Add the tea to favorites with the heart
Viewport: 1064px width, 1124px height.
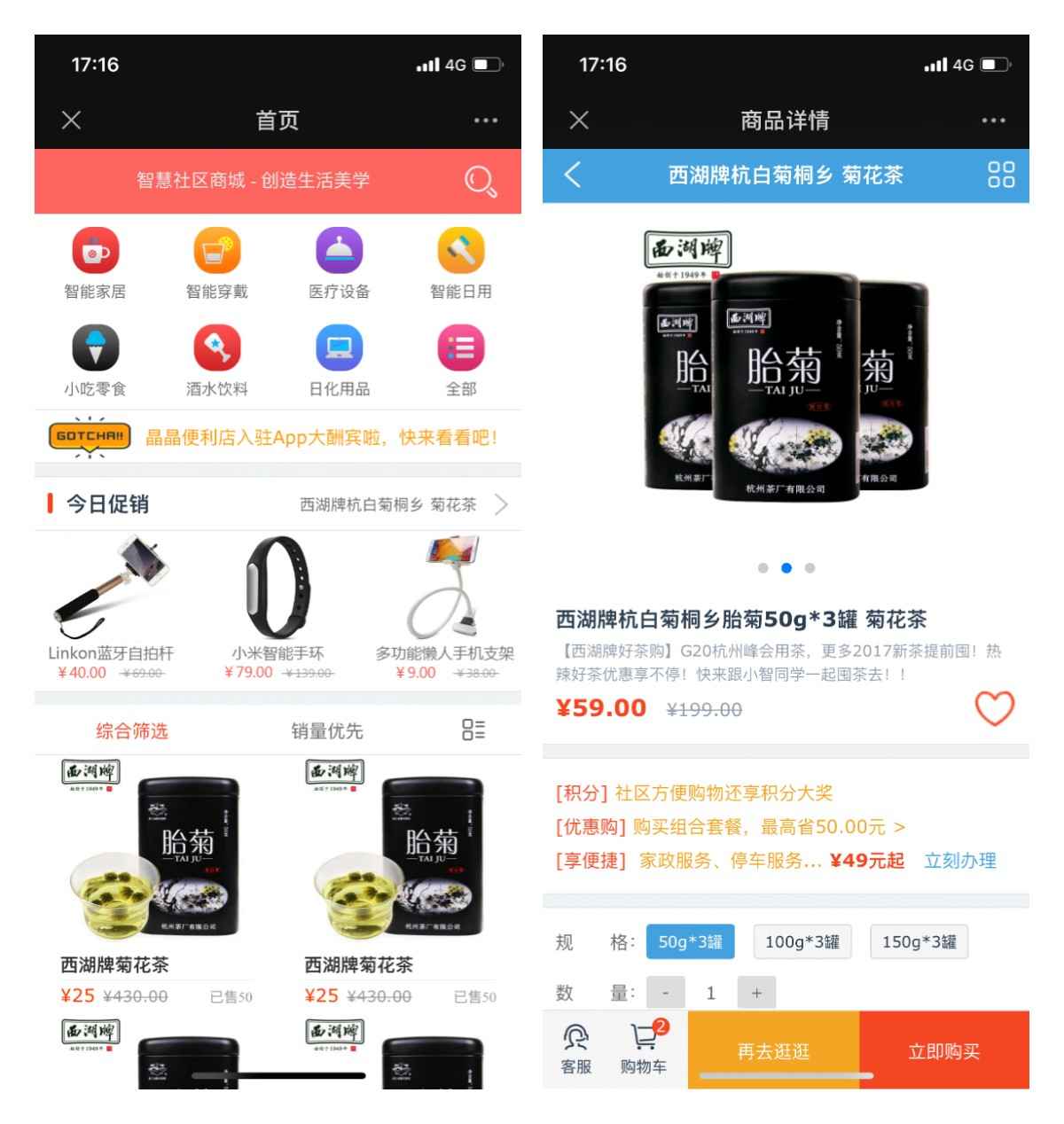(994, 709)
